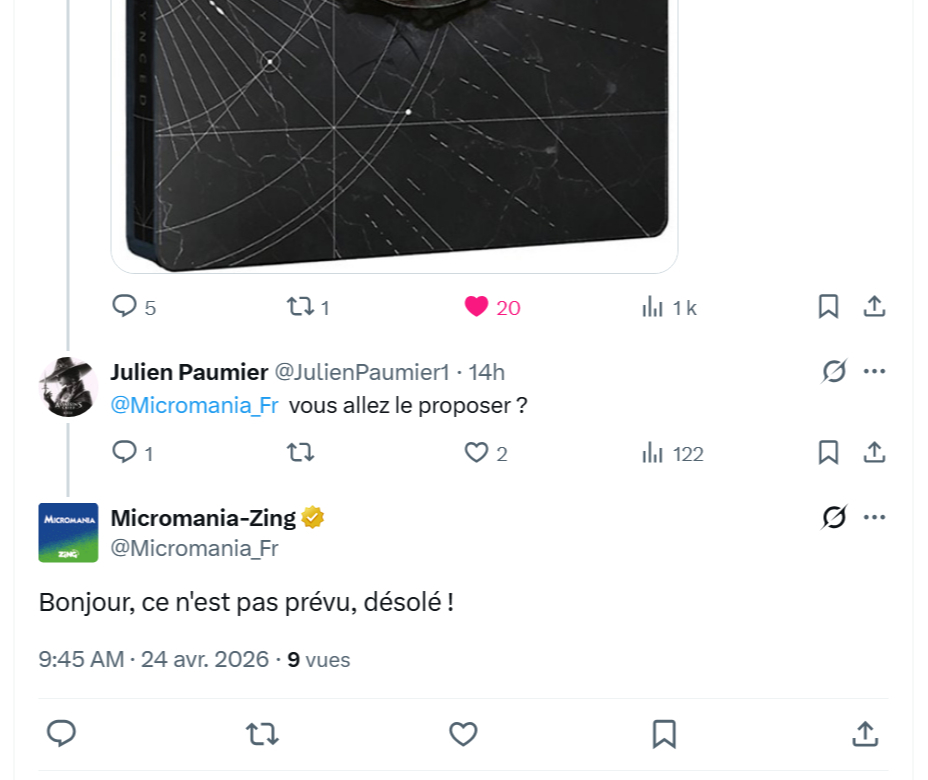Share Julien Paumier's comment
Screen dimensions: 928x780
click(x=874, y=453)
